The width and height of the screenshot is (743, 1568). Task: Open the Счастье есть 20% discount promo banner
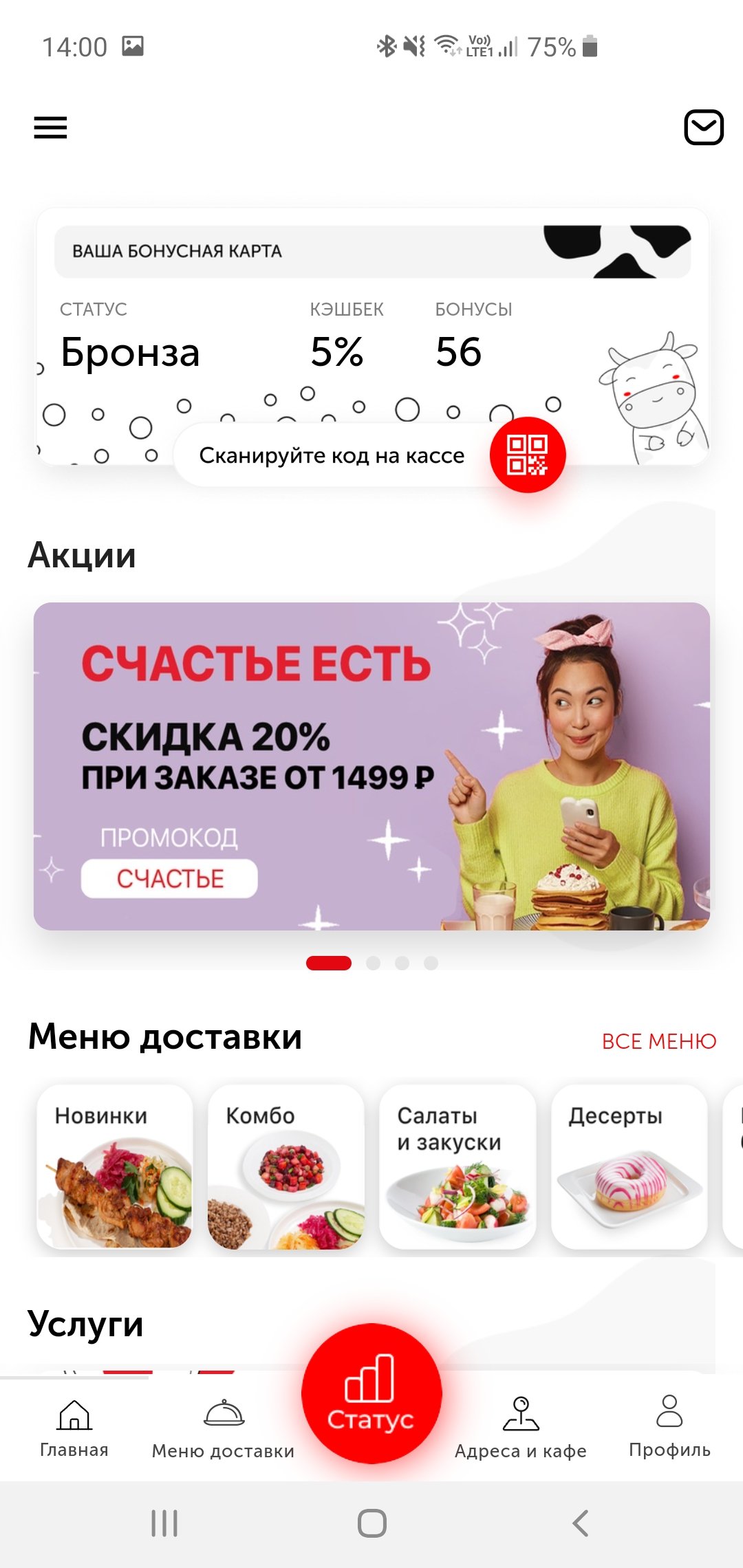point(371,765)
